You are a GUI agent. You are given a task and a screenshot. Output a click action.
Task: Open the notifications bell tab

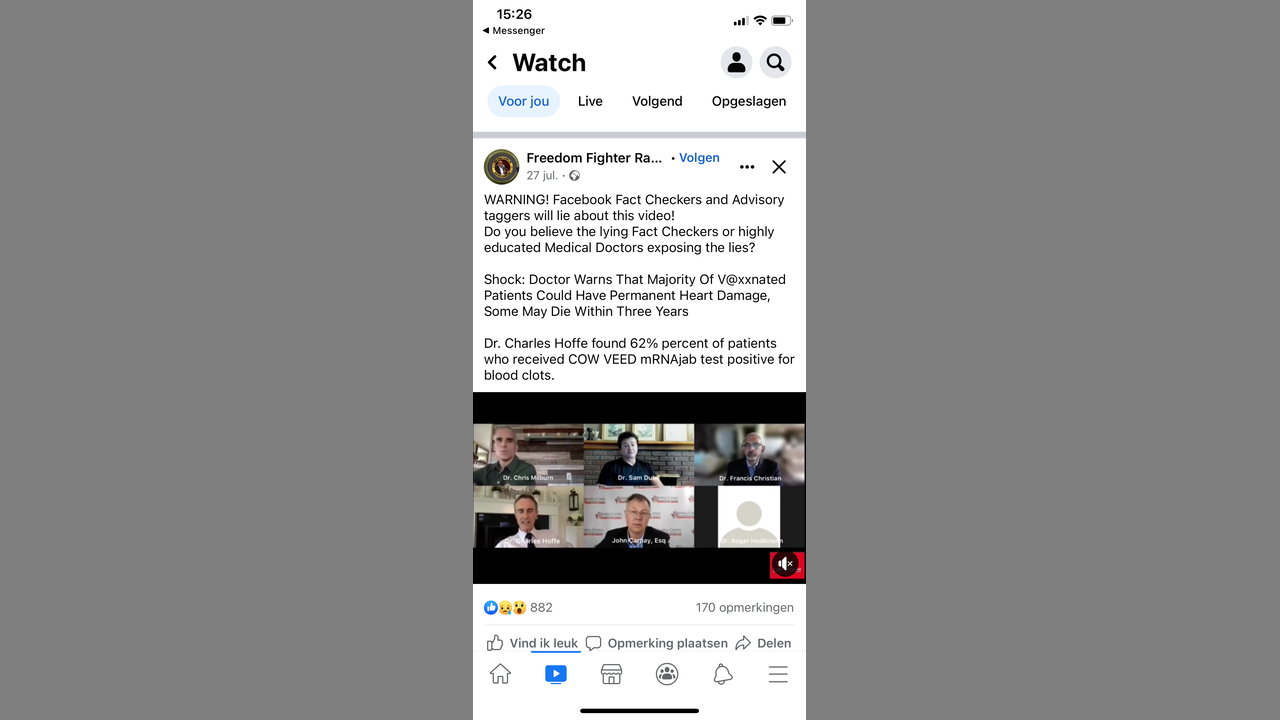click(722, 675)
